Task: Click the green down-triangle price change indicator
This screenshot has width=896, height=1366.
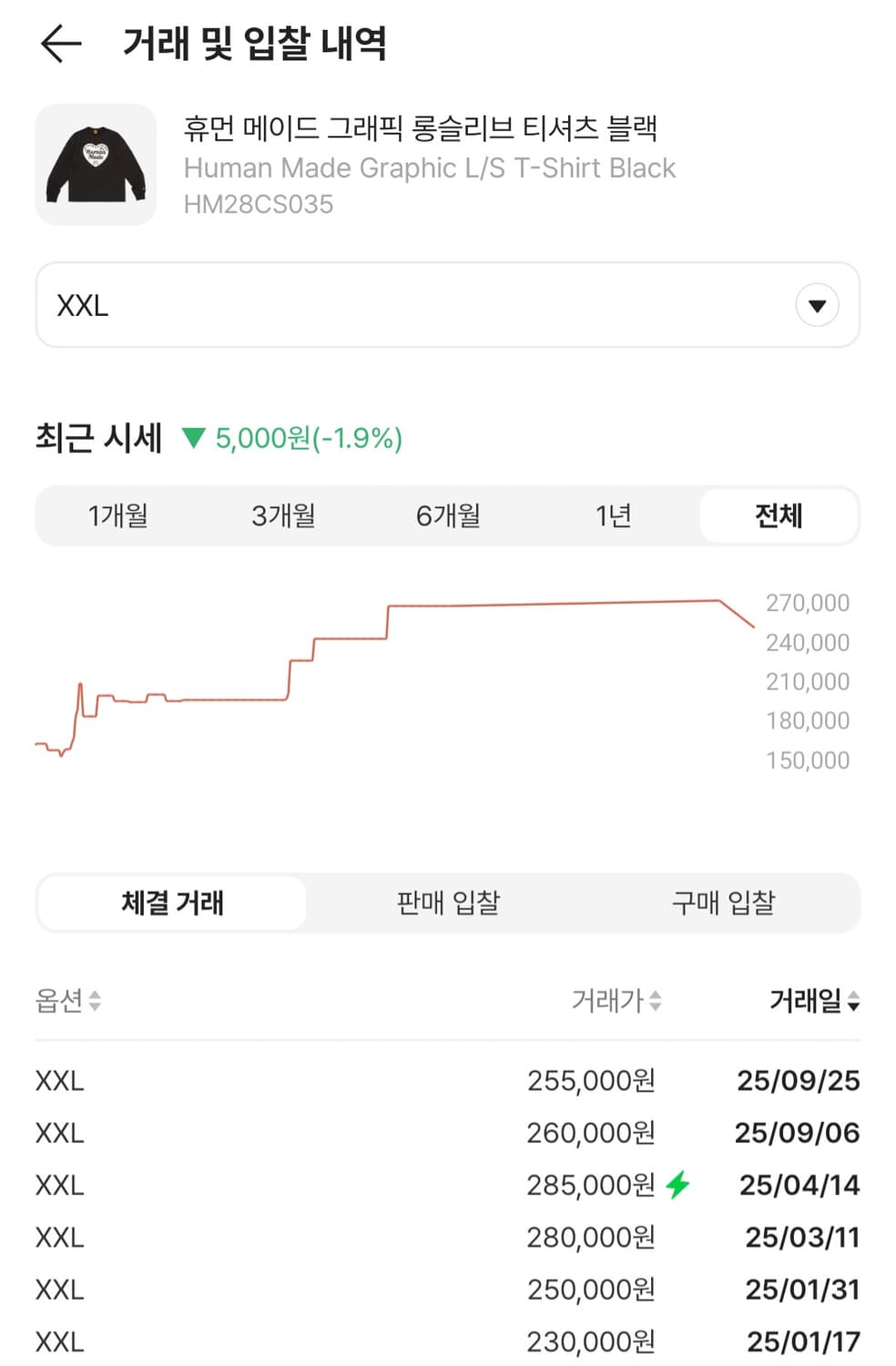Action: pyautogui.click(x=194, y=439)
